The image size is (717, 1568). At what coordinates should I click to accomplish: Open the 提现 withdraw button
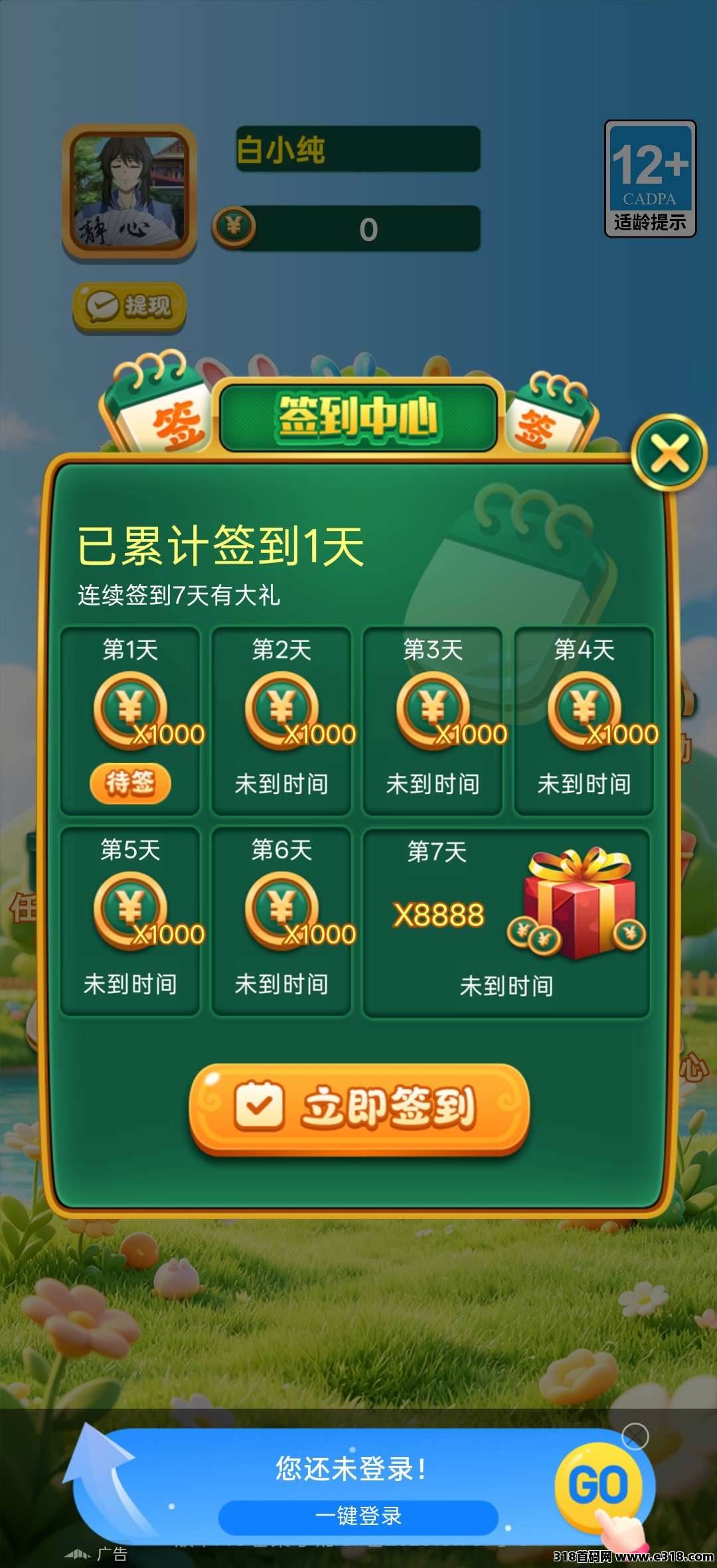point(129,307)
